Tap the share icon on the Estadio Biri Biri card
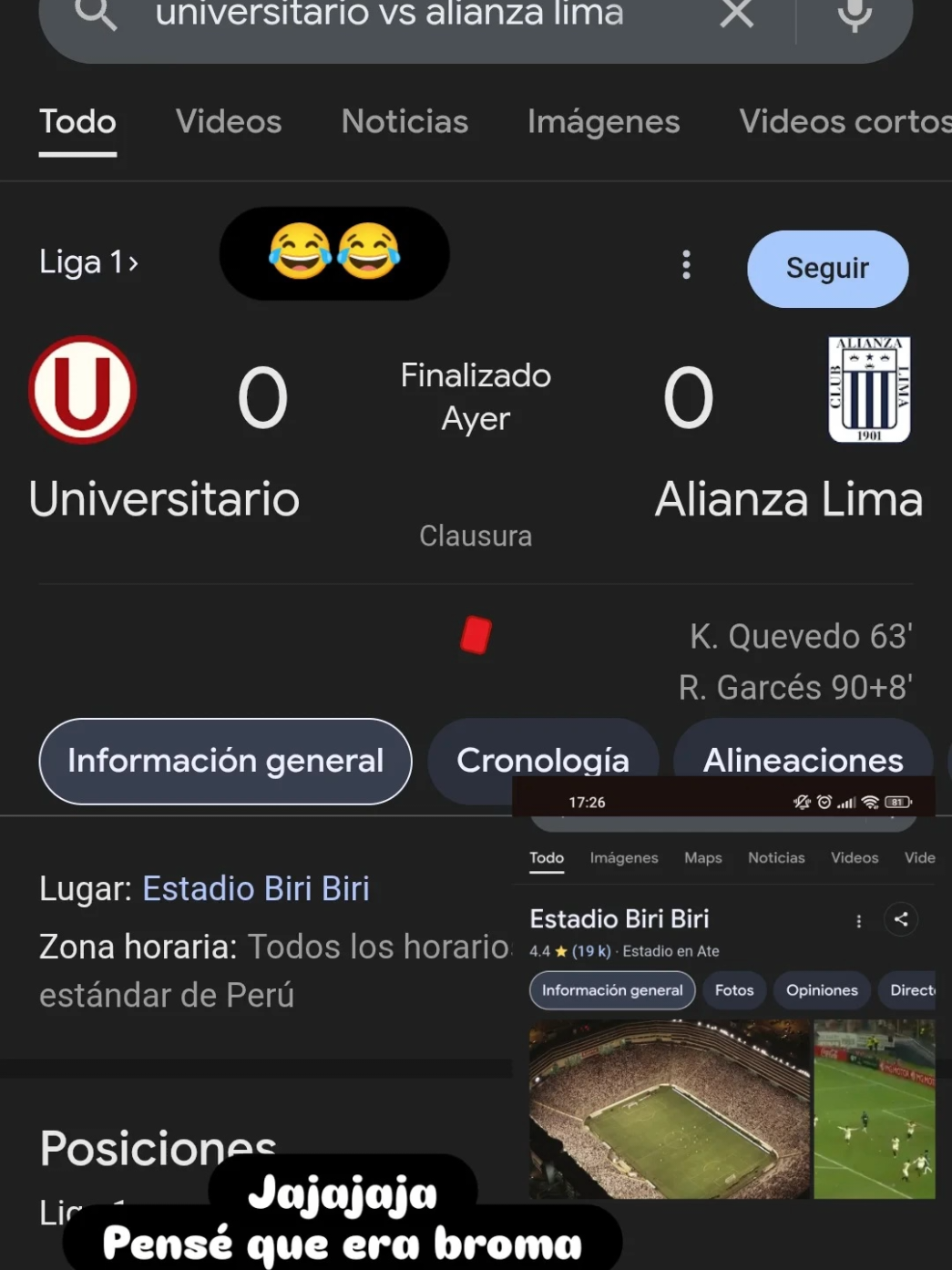This screenshot has height=1270, width=952. (x=901, y=920)
